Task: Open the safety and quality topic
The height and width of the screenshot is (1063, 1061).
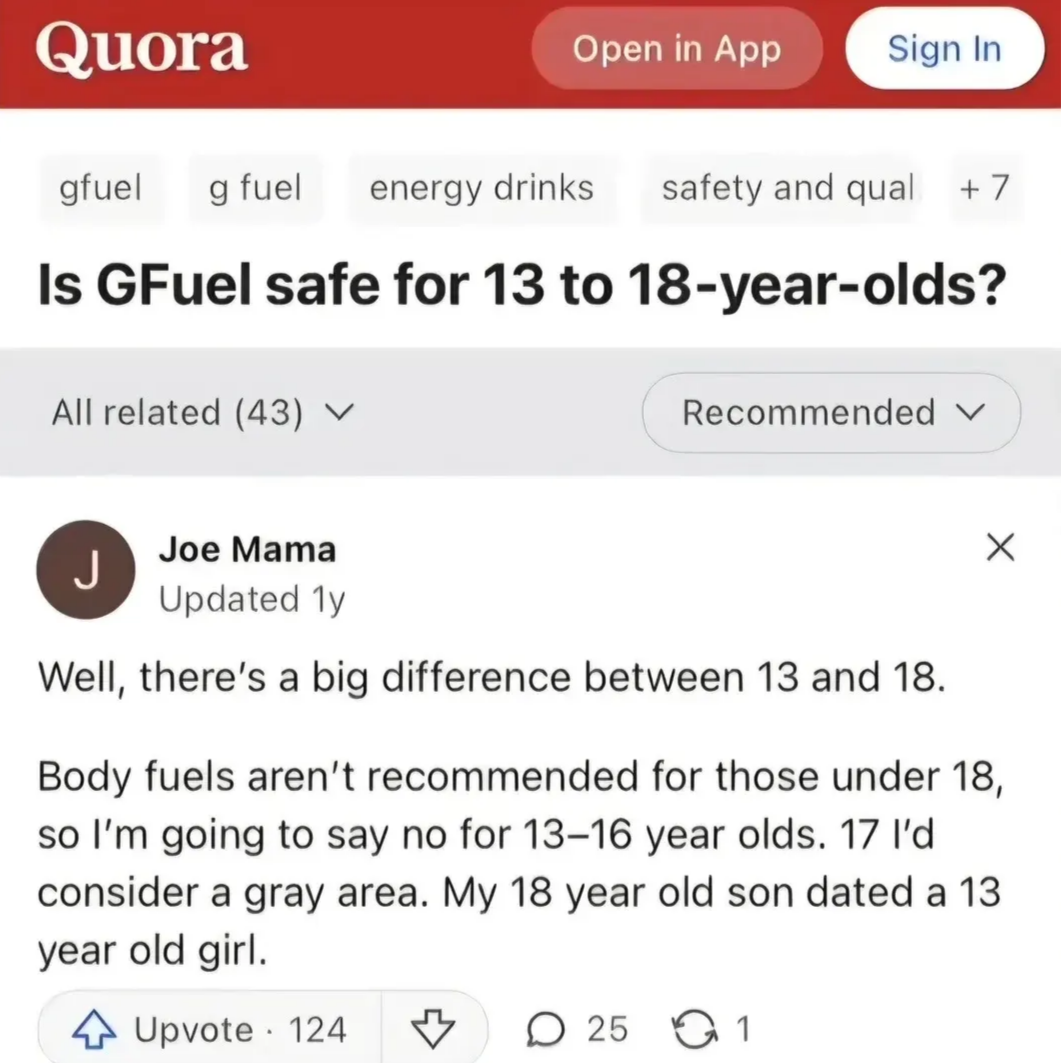Action: 788,187
